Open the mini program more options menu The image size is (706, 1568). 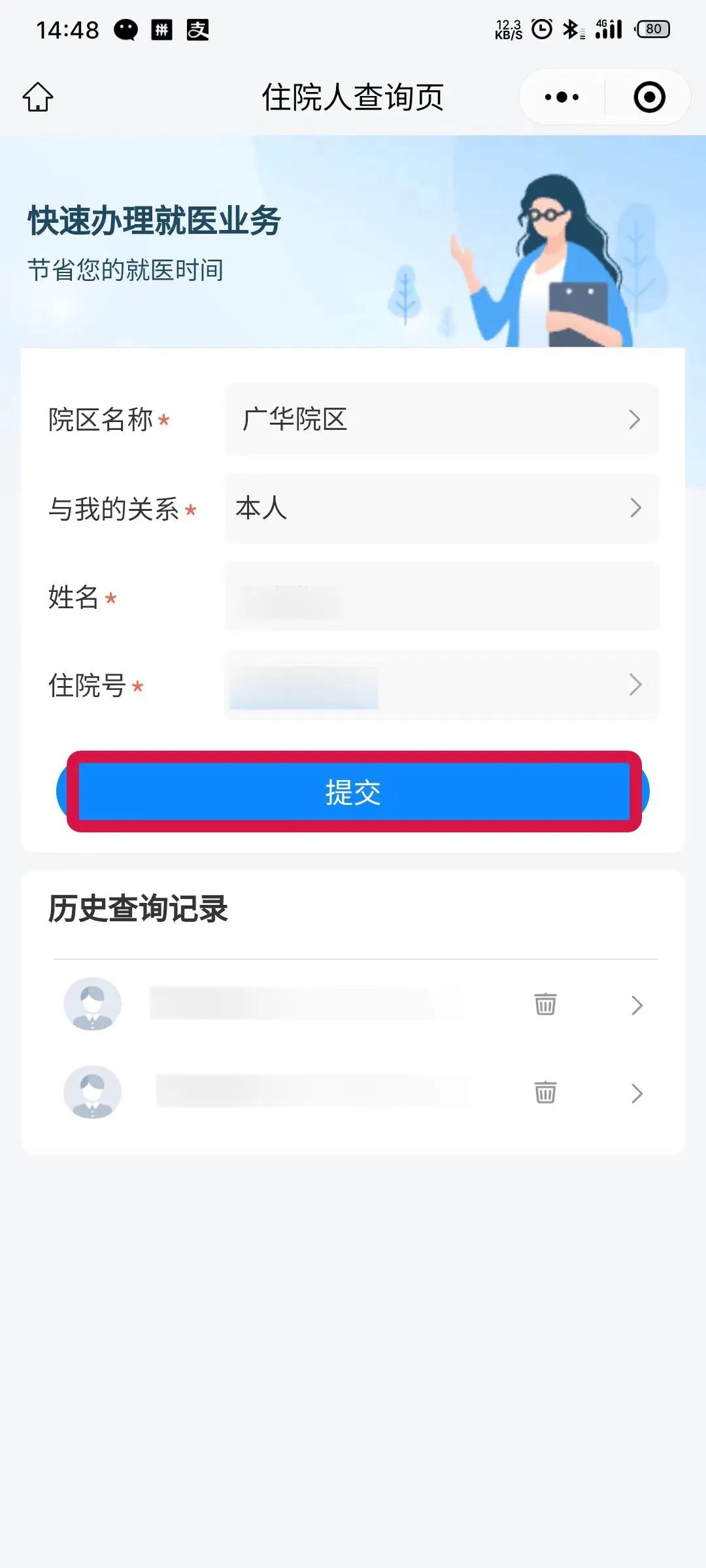[x=562, y=97]
